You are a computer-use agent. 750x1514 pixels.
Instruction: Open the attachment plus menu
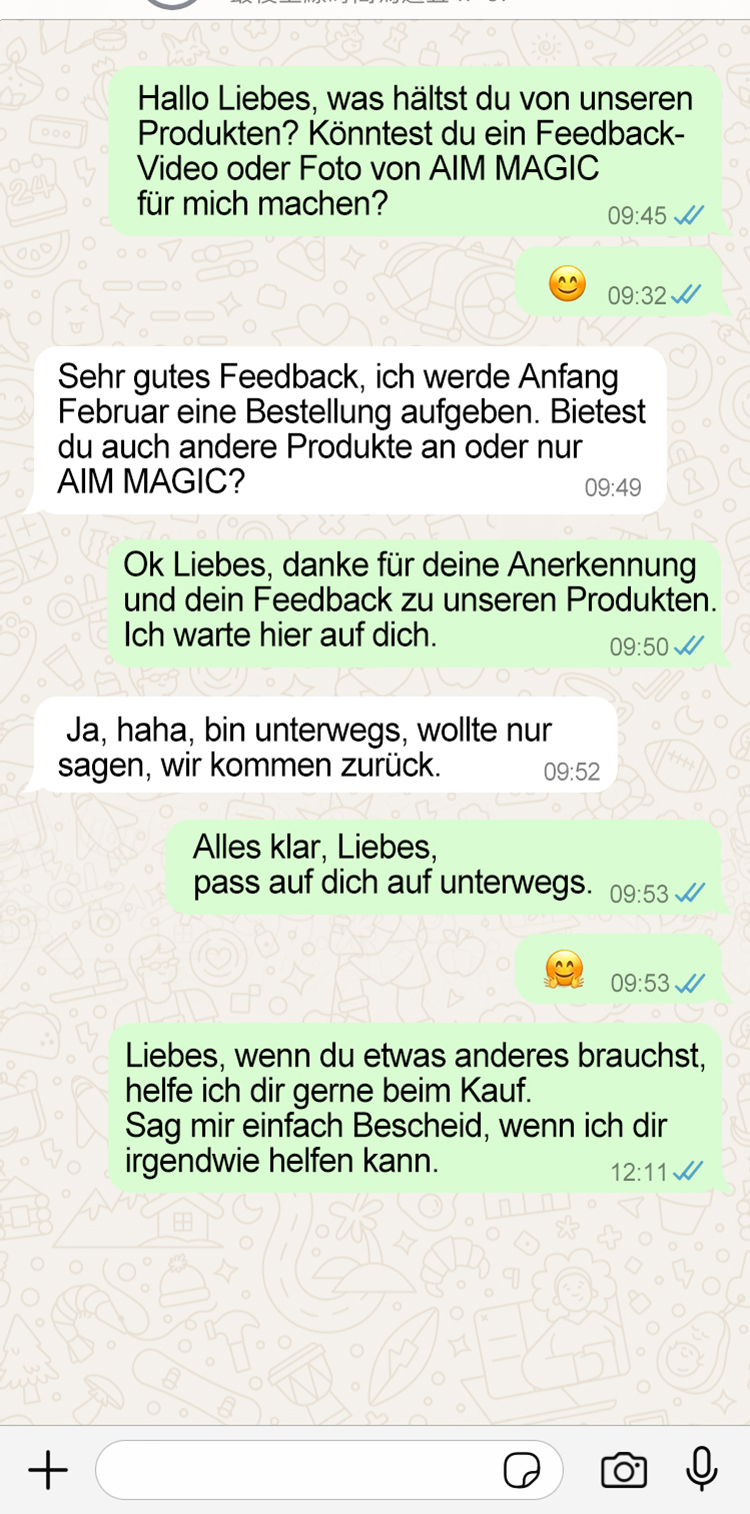tap(47, 1470)
